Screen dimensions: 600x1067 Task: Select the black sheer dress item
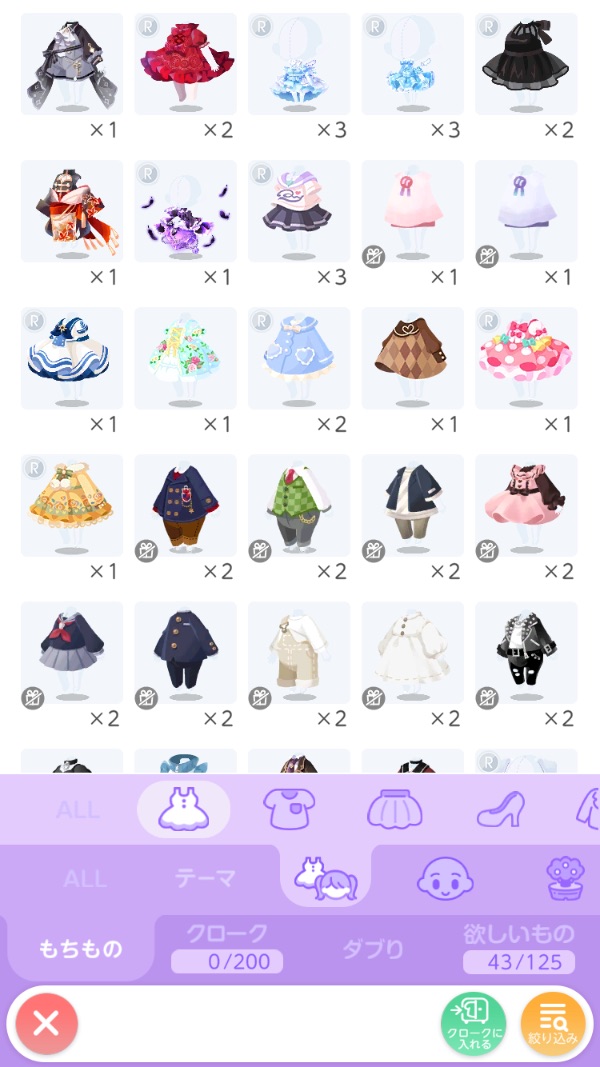pos(526,63)
